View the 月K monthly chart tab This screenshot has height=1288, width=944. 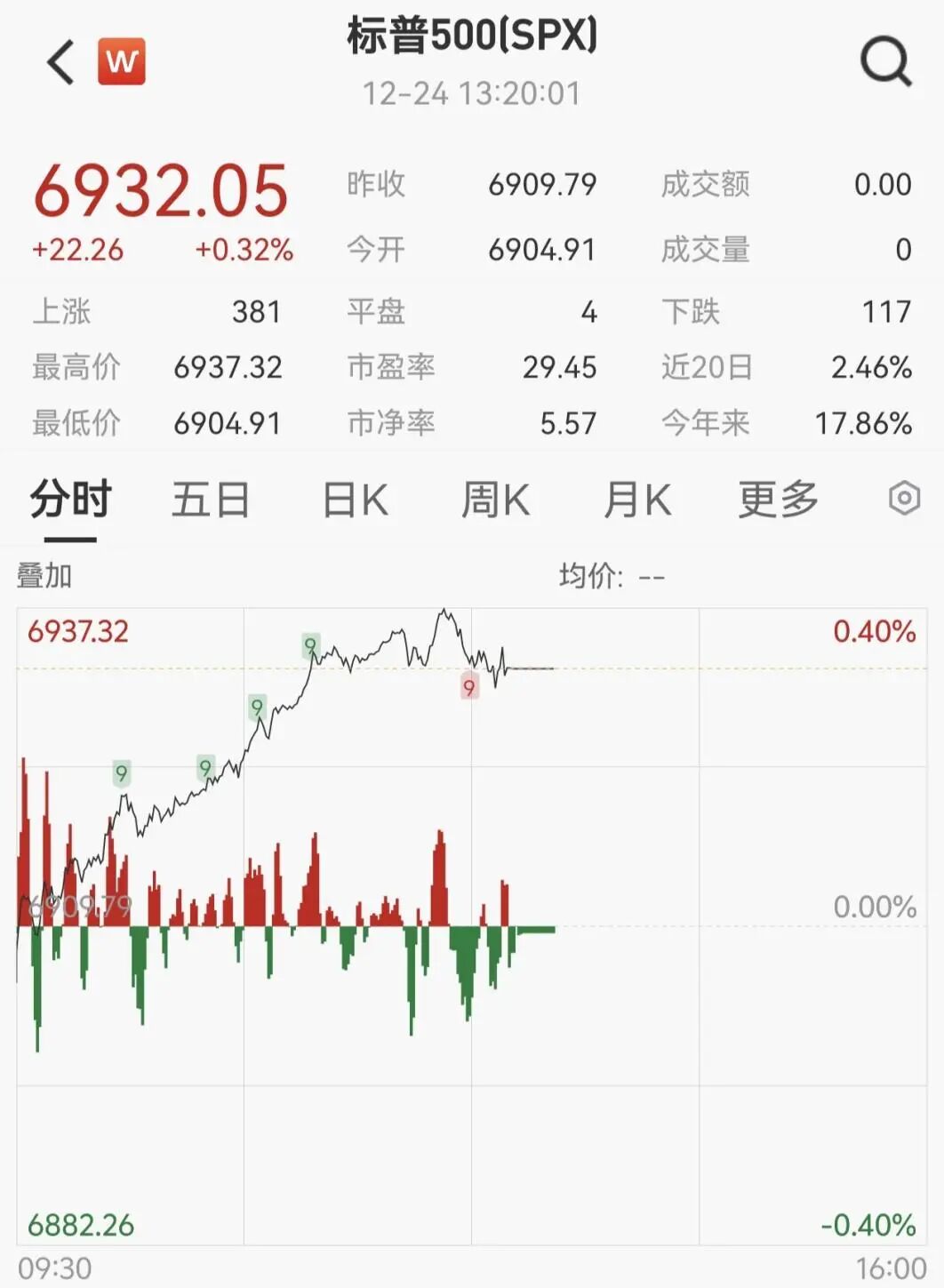pos(636,500)
